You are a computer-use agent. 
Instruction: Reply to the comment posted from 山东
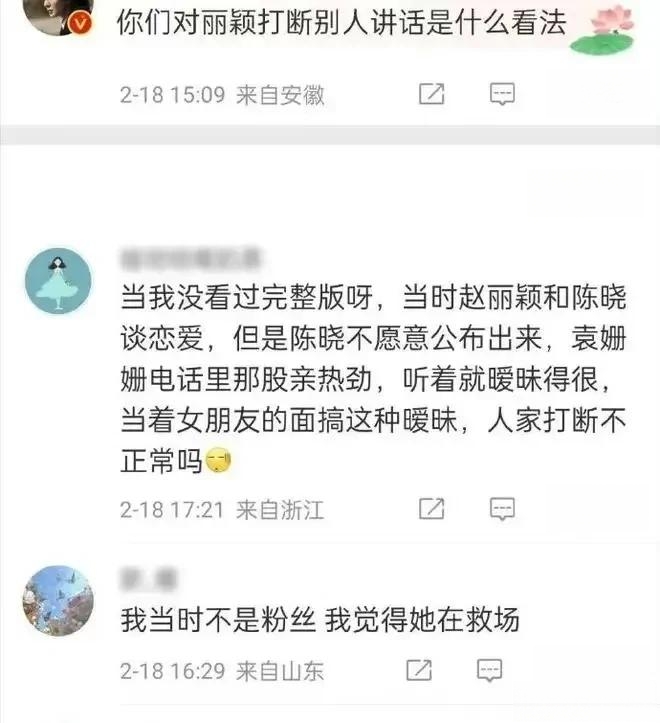pyautogui.click(x=490, y=669)
